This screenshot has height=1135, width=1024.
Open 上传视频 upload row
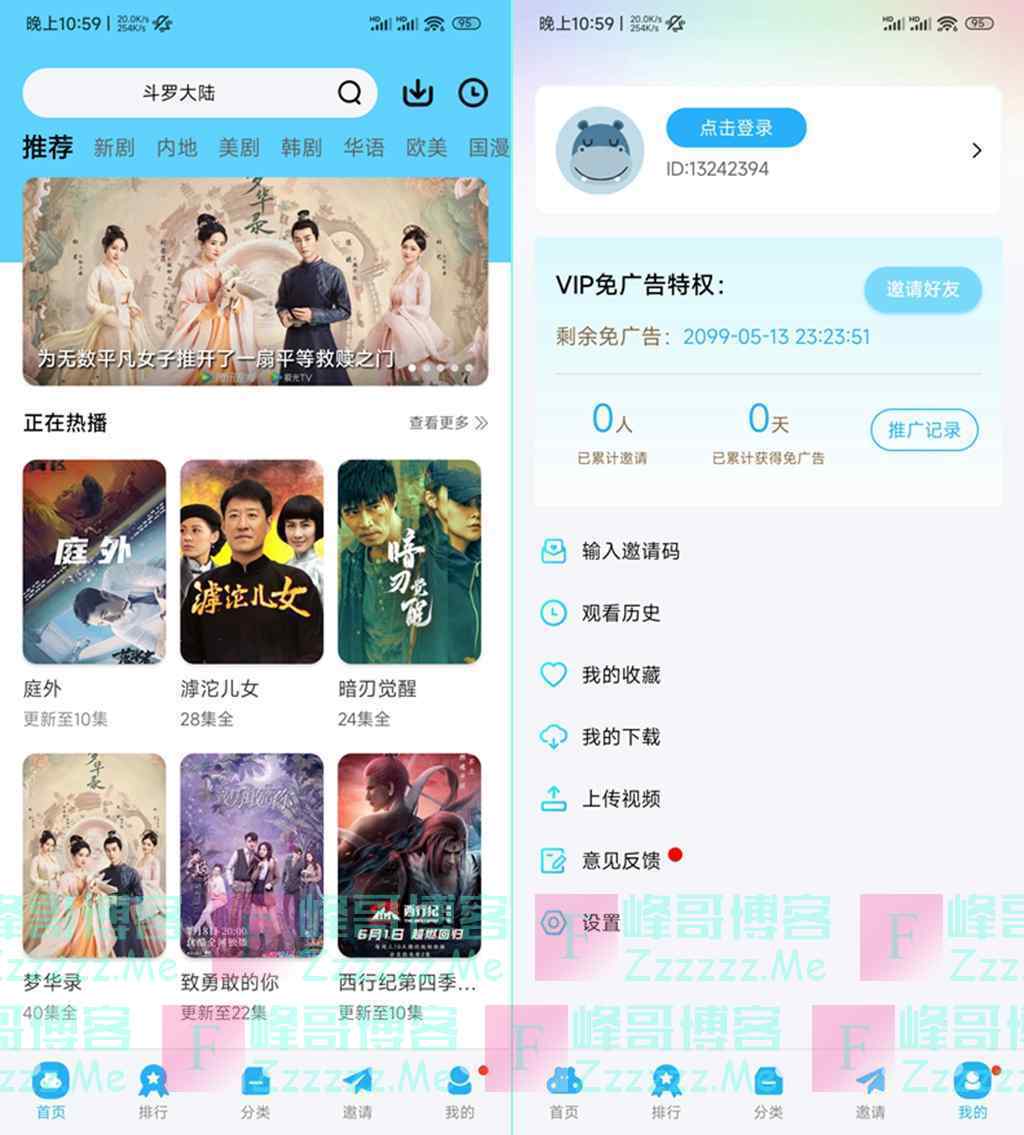pyautogui.click(x=621, y=799)
